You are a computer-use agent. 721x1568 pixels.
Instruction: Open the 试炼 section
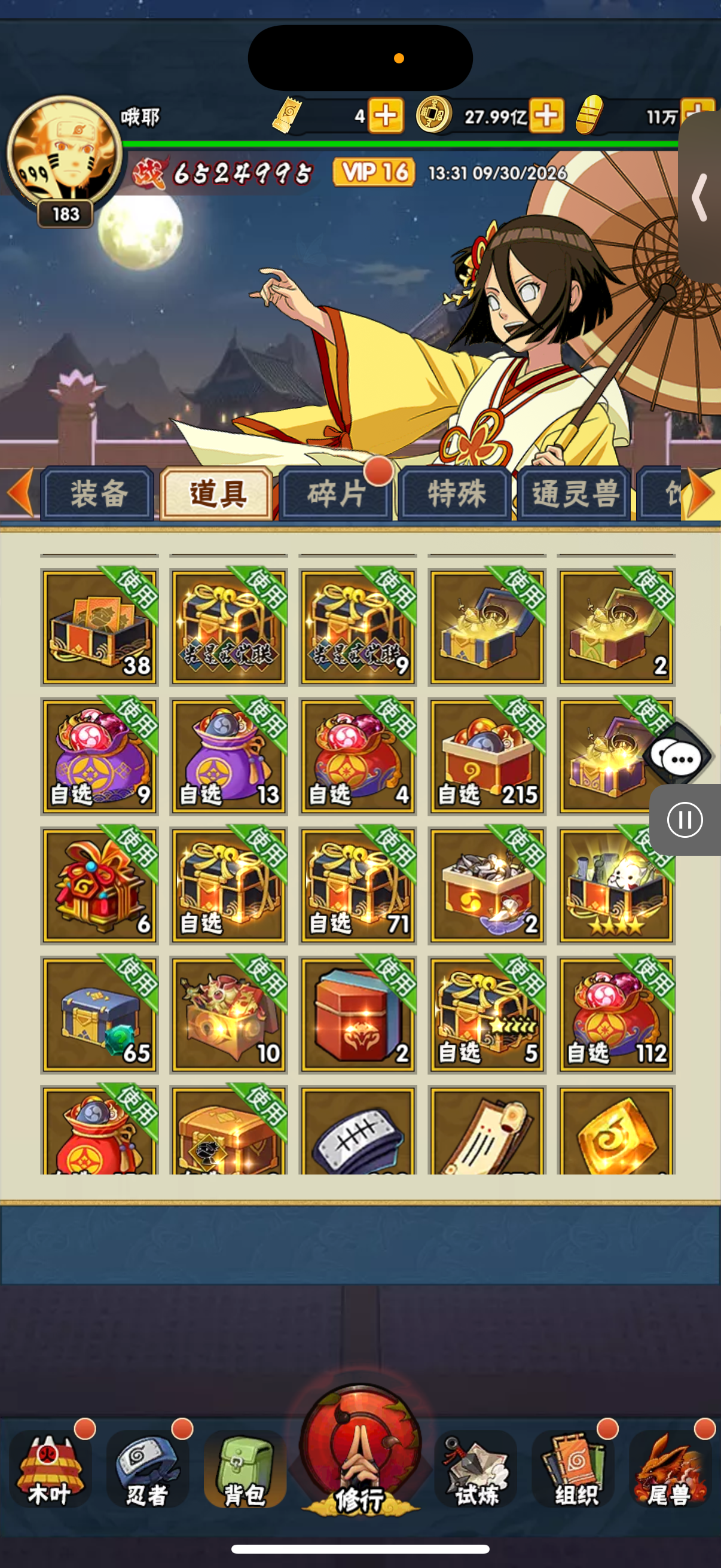click(x=476, y=1469)
